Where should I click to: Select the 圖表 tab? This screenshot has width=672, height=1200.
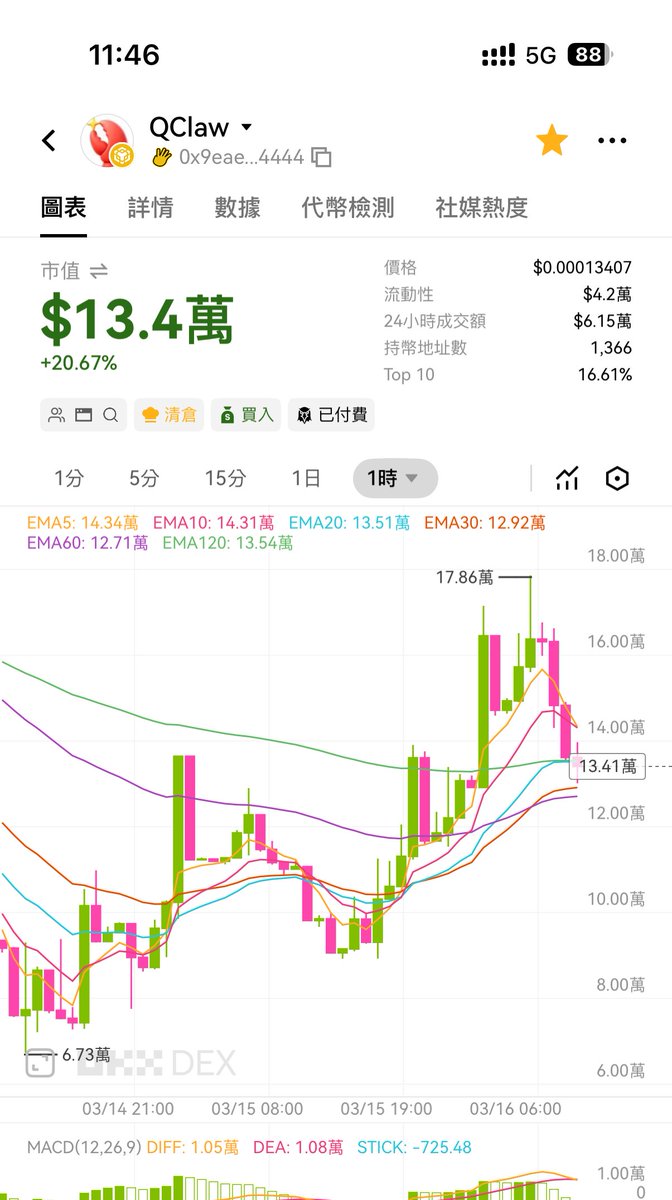pyautogui.click(x=63, y=208)
